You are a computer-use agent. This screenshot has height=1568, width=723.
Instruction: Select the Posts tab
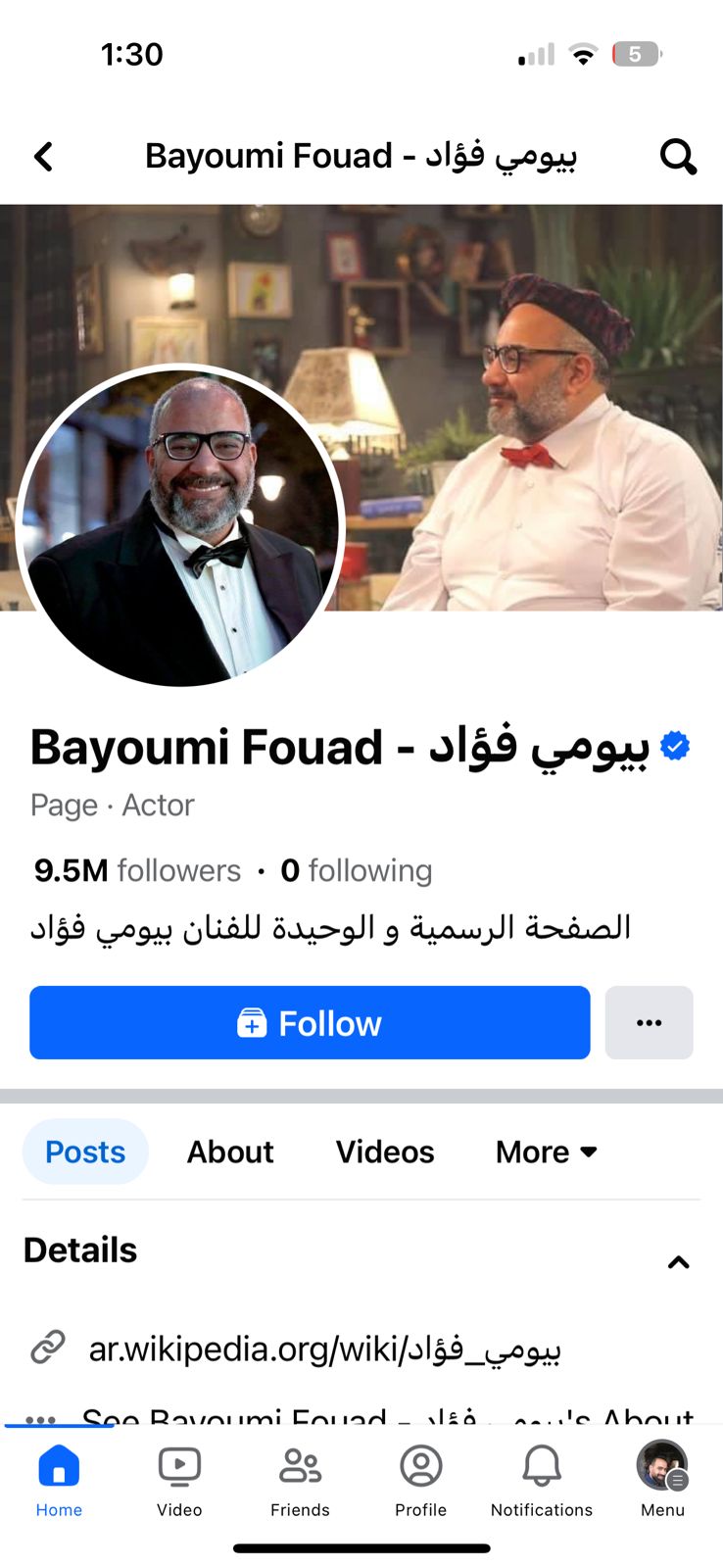(x=85, y=1151)
